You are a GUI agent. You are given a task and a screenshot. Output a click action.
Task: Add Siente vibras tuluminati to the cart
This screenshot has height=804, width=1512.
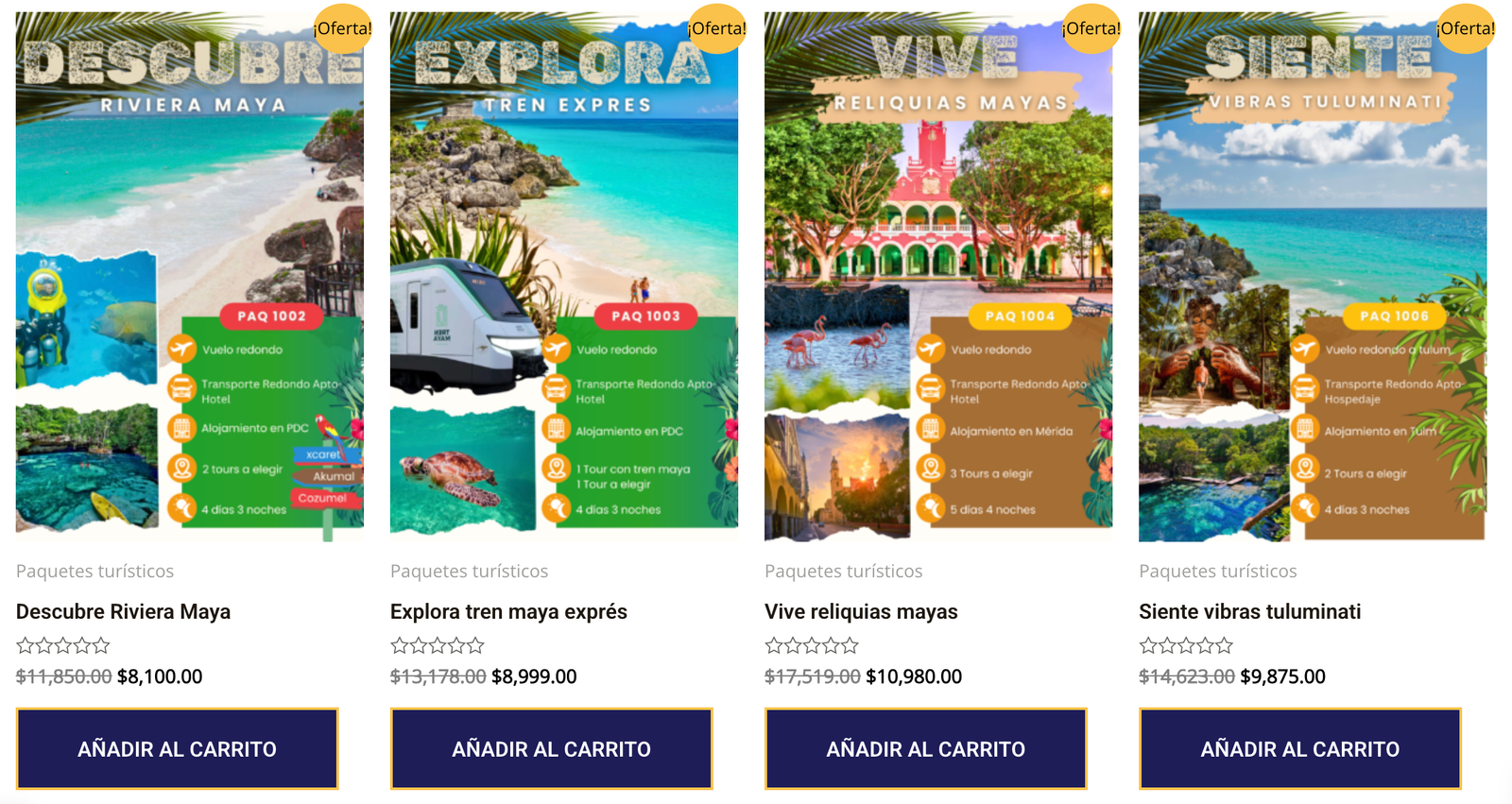[1299, 748]
